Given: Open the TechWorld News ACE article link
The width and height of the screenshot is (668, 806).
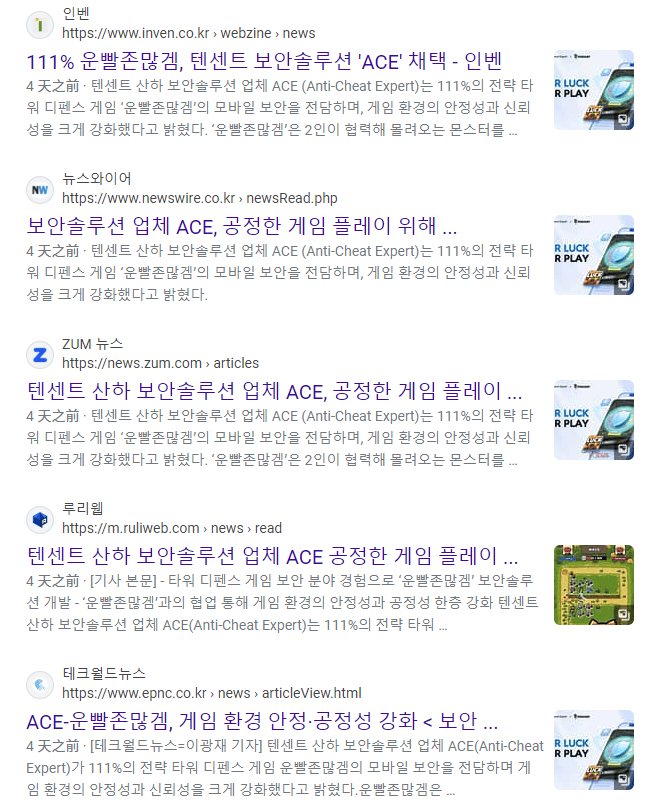Looking at the screenshot, I should point(262,720).
